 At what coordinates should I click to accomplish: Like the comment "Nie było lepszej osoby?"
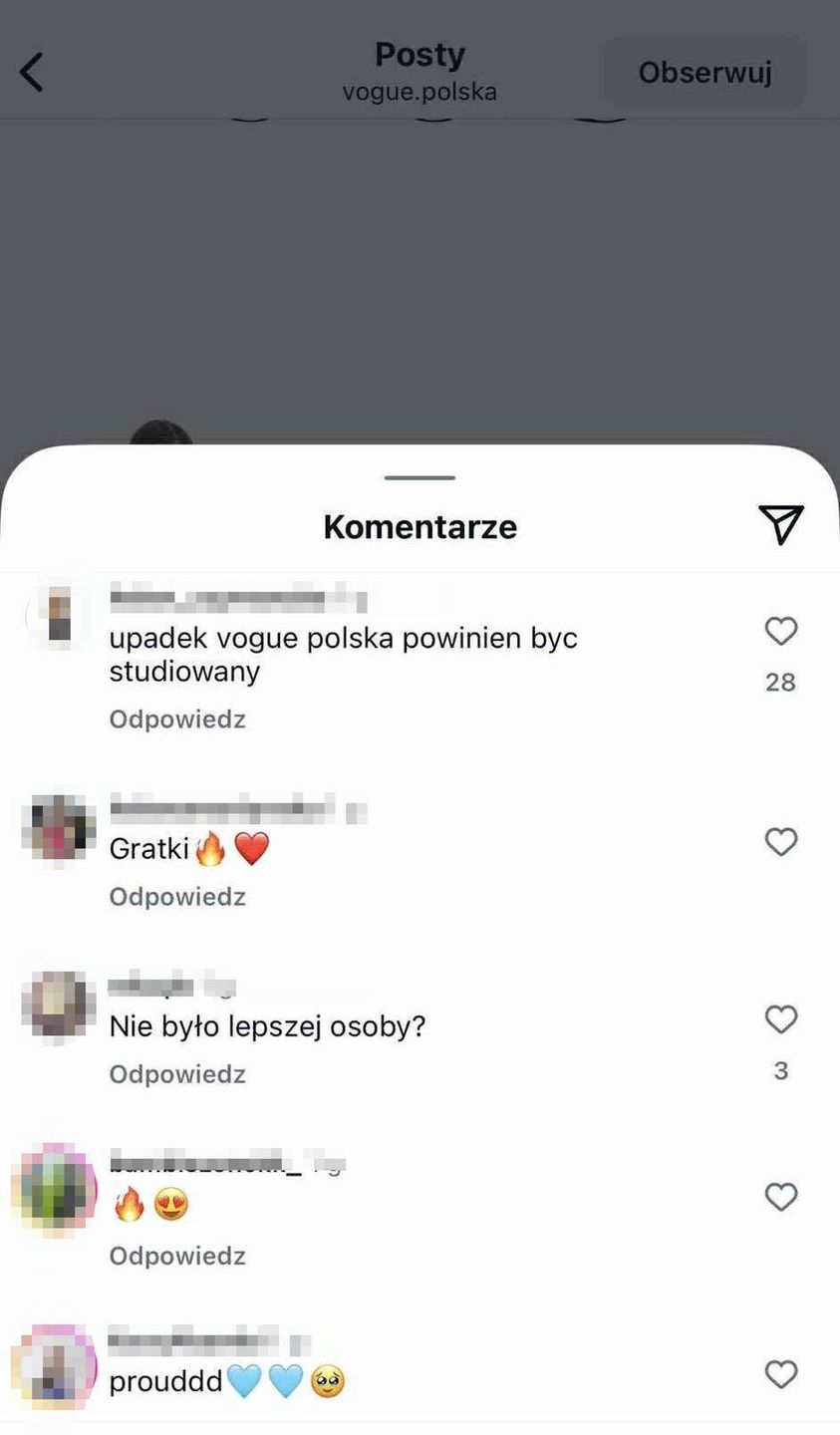tap(780, 1019)
